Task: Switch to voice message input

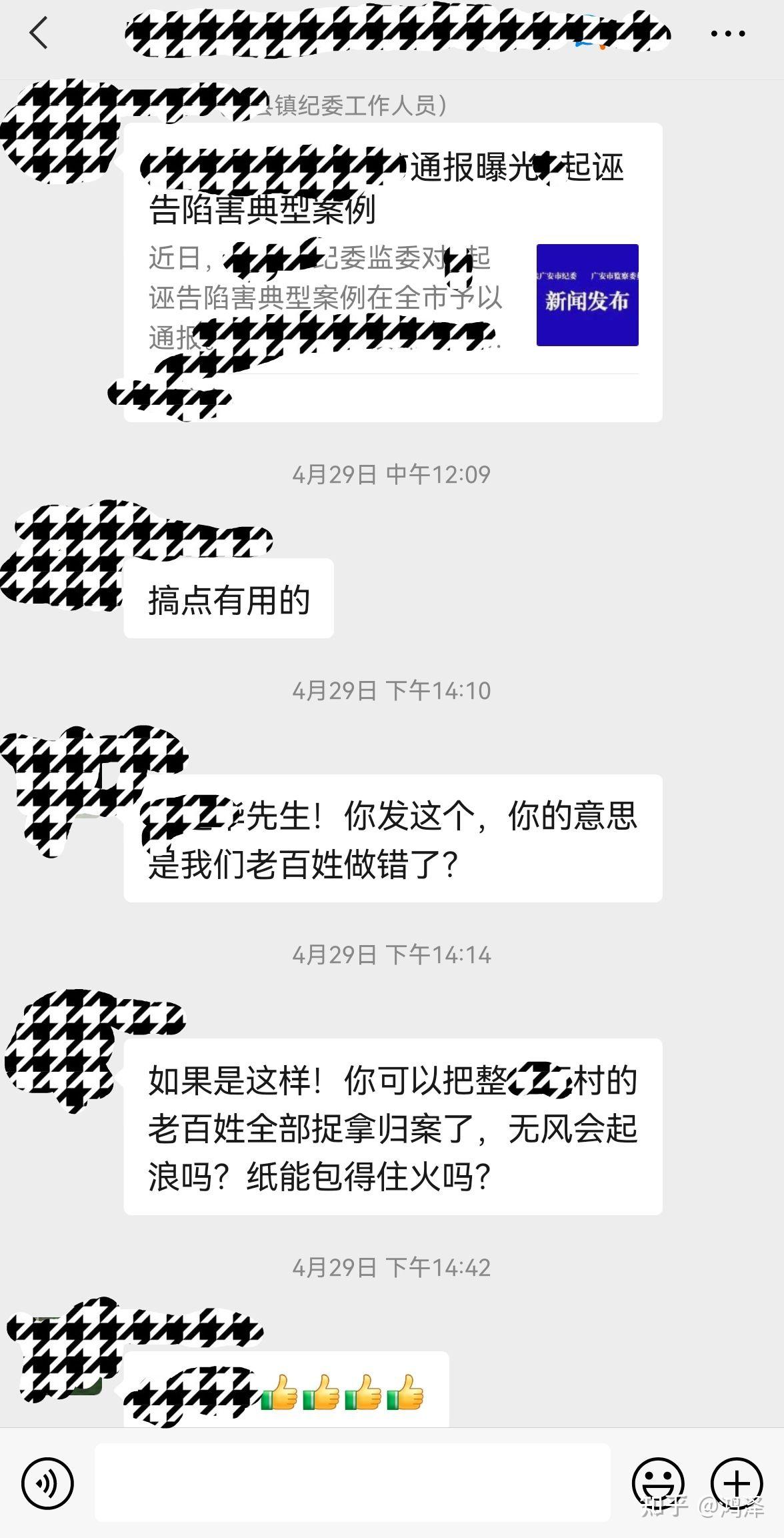Action: coord(47,1483)
